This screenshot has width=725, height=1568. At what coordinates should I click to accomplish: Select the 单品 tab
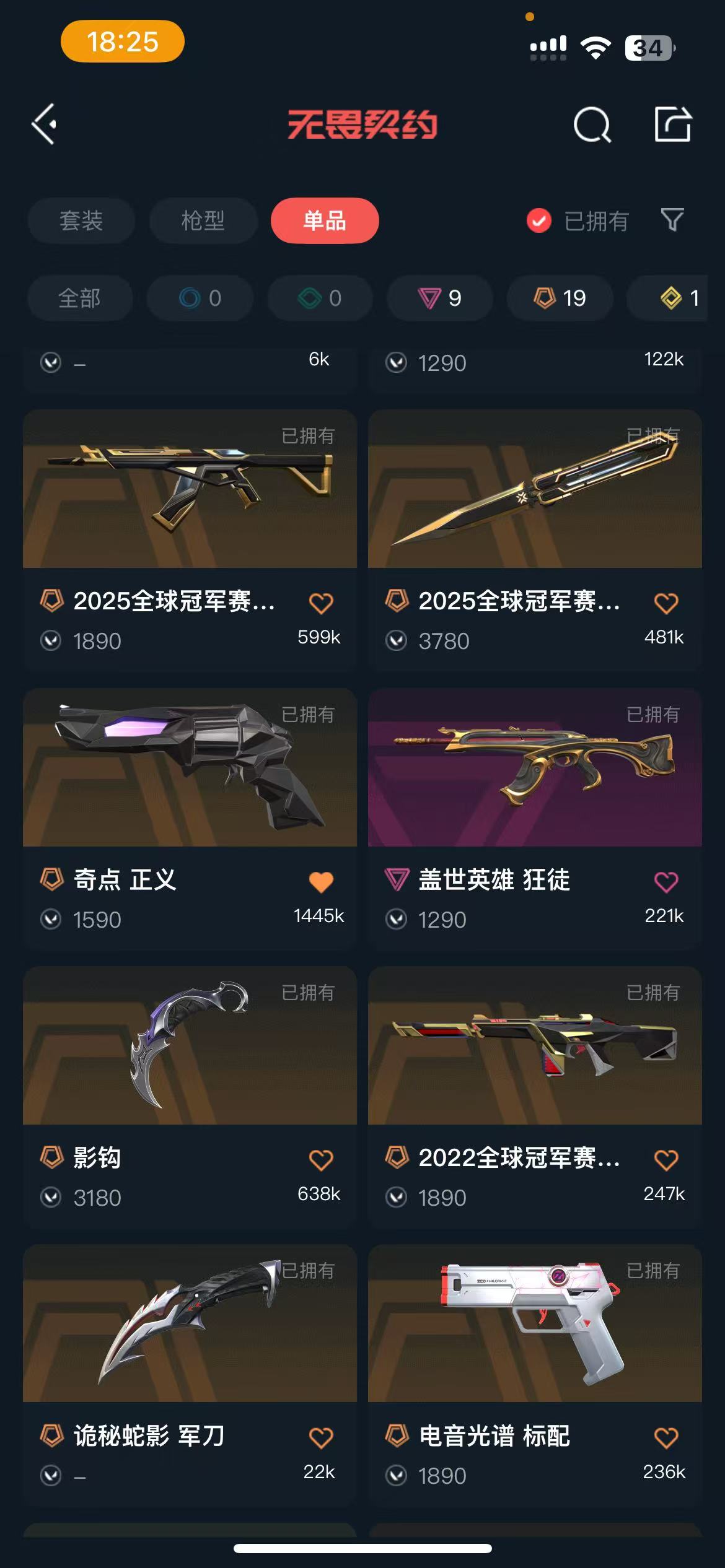(325, 220)
